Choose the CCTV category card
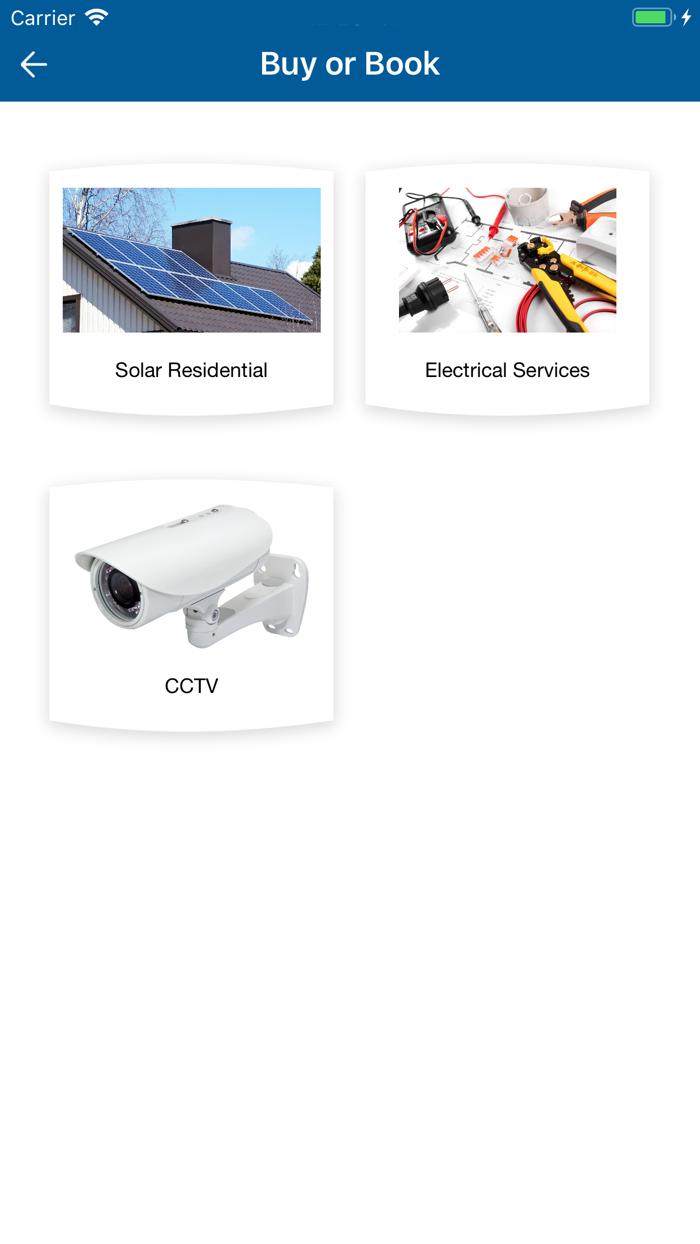The image size is (700, 1244). pos(191,605)
